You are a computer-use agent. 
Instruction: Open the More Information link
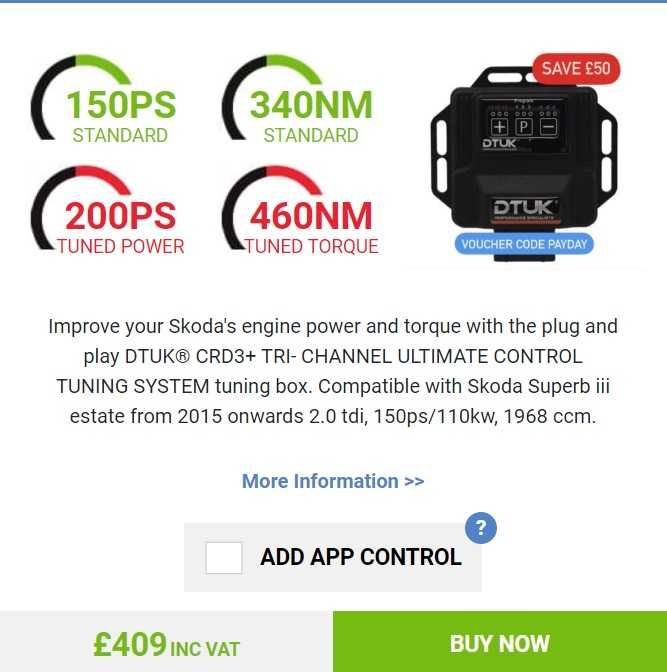(x=333, y=481)
